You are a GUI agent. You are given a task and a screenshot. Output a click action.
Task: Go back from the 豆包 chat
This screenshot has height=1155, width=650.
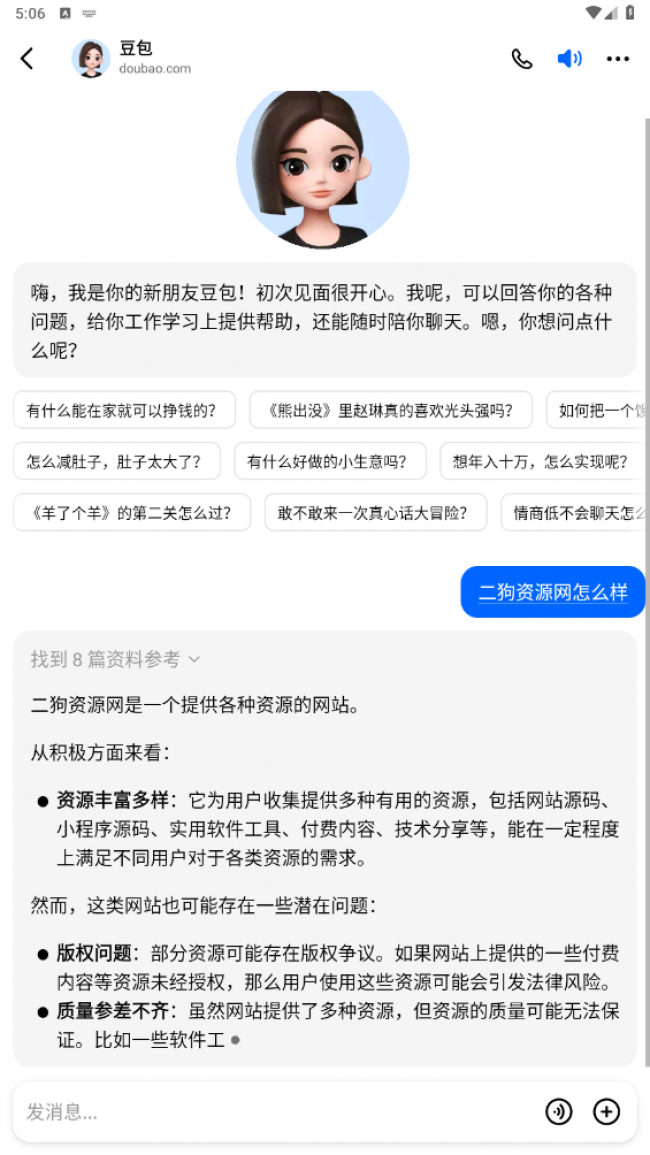(27, 59)
